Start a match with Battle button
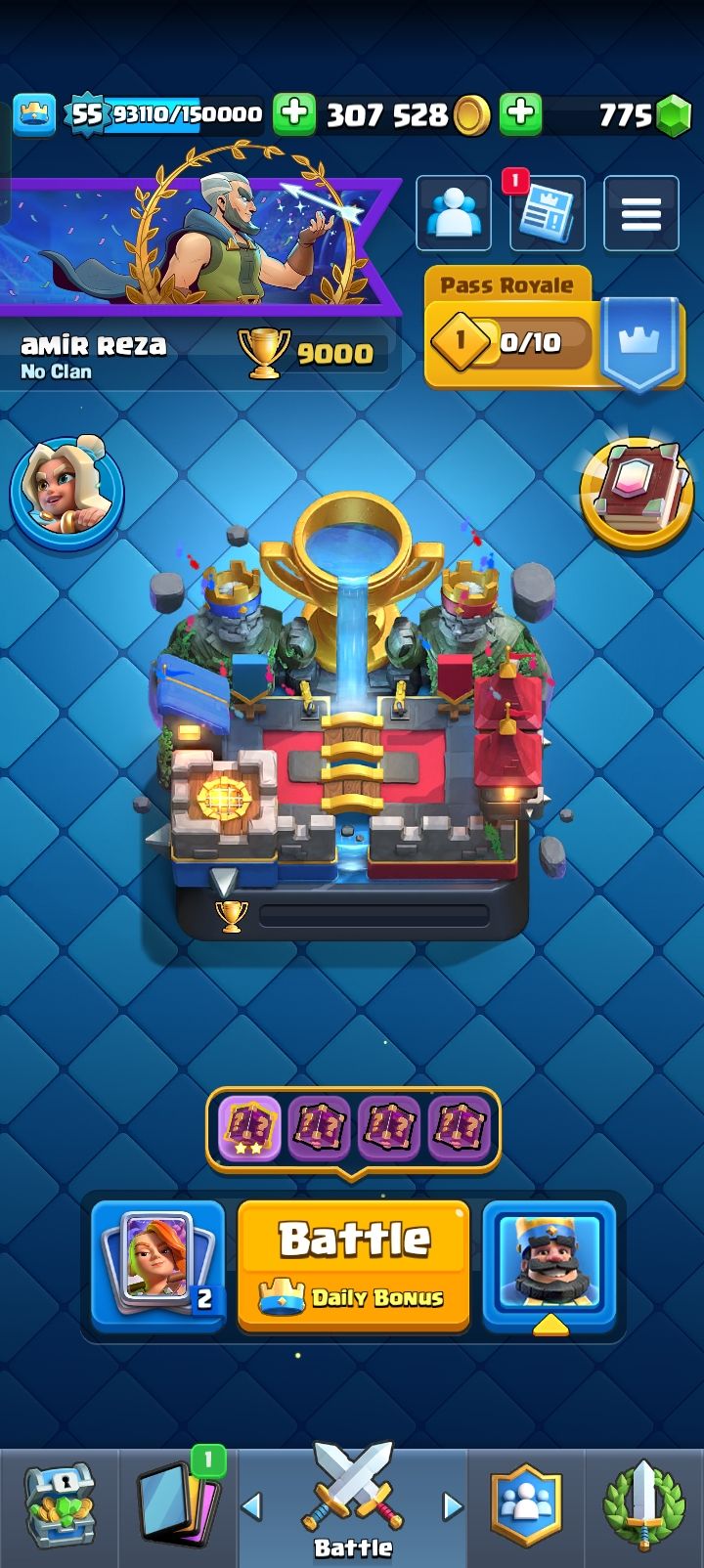This screenshot has height=1568, width=704. [353, 1266]
